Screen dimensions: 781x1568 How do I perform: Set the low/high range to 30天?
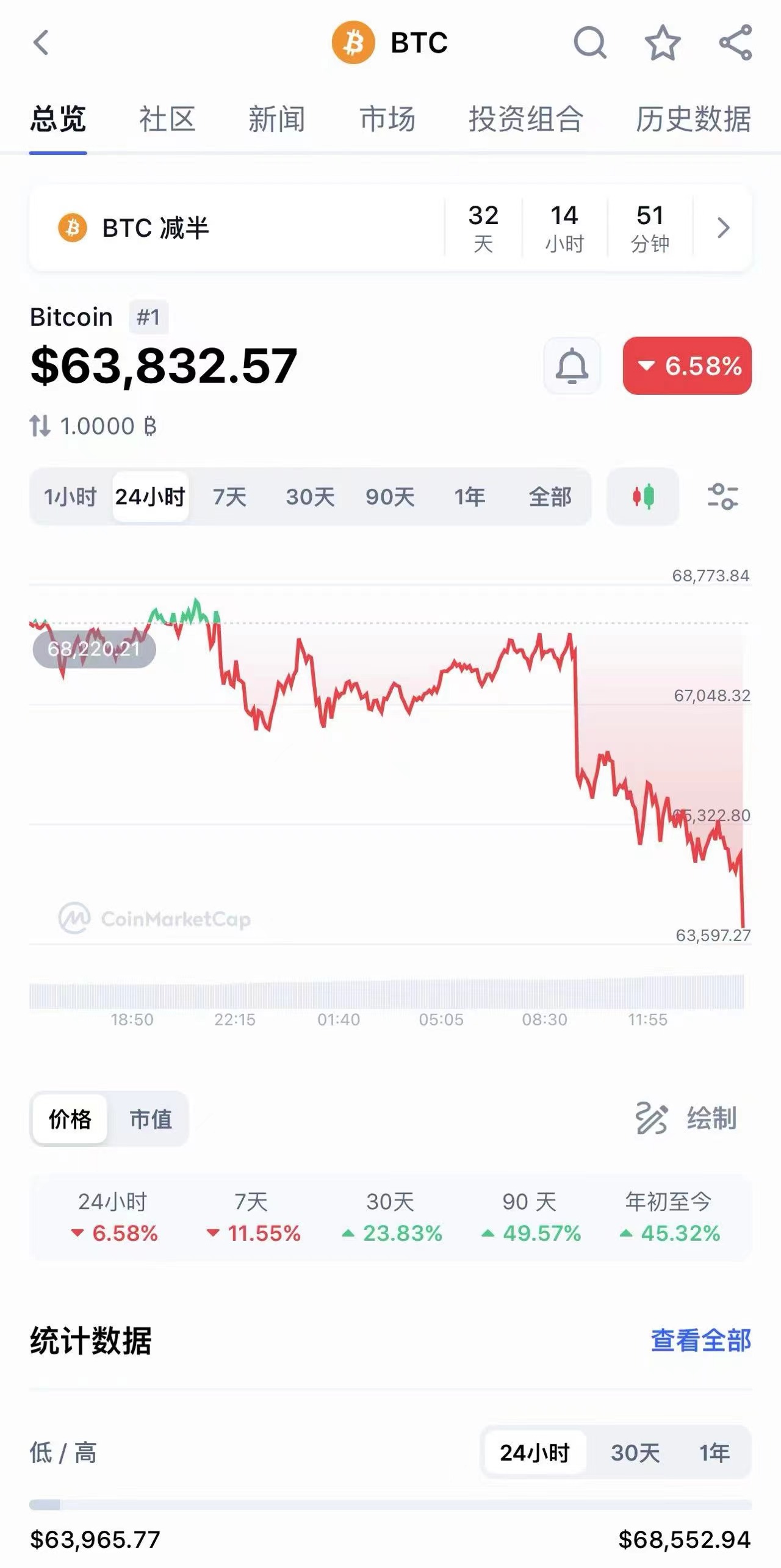tap(635, 1453)
